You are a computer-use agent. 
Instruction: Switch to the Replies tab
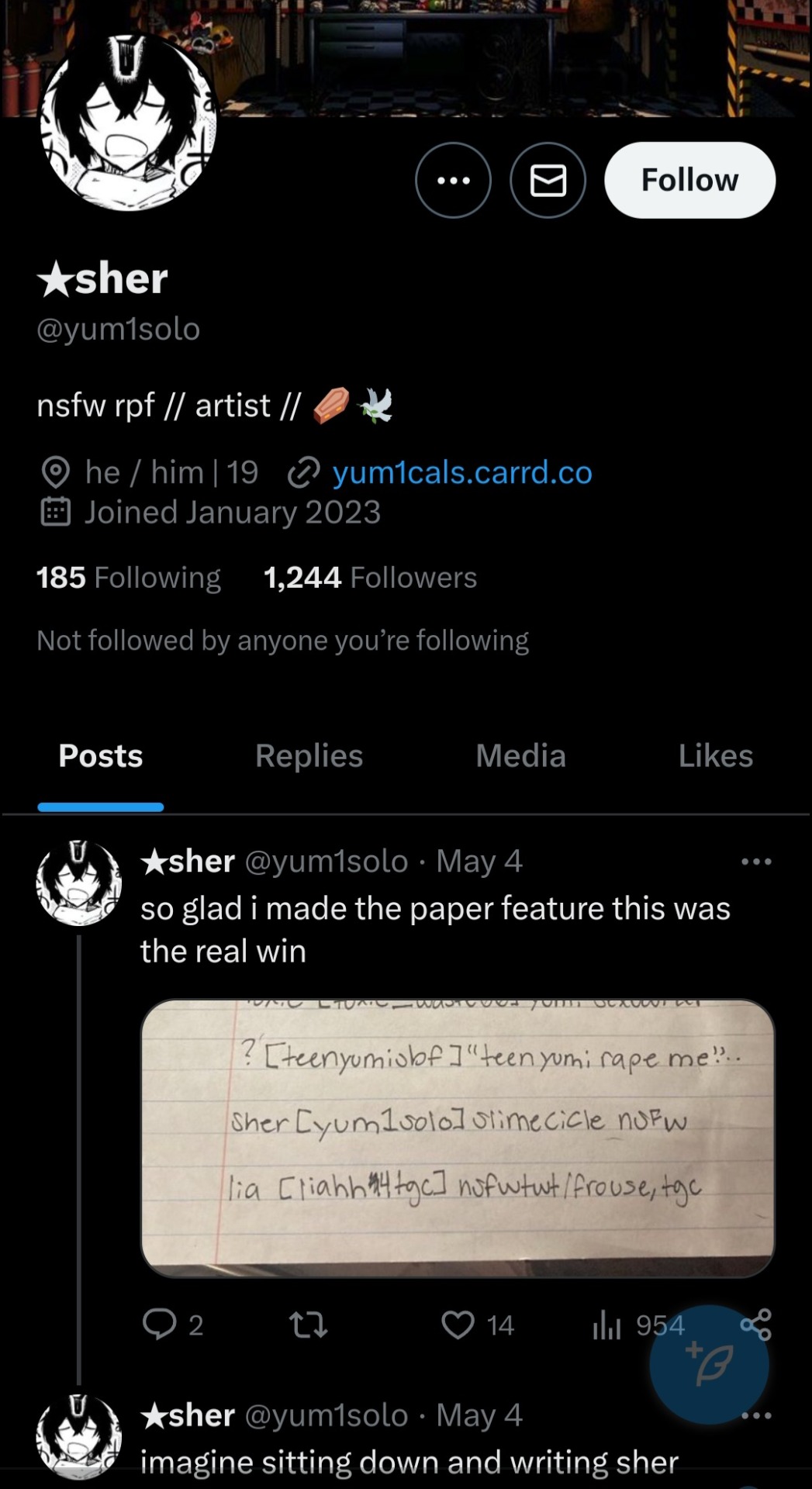point(309,756)
